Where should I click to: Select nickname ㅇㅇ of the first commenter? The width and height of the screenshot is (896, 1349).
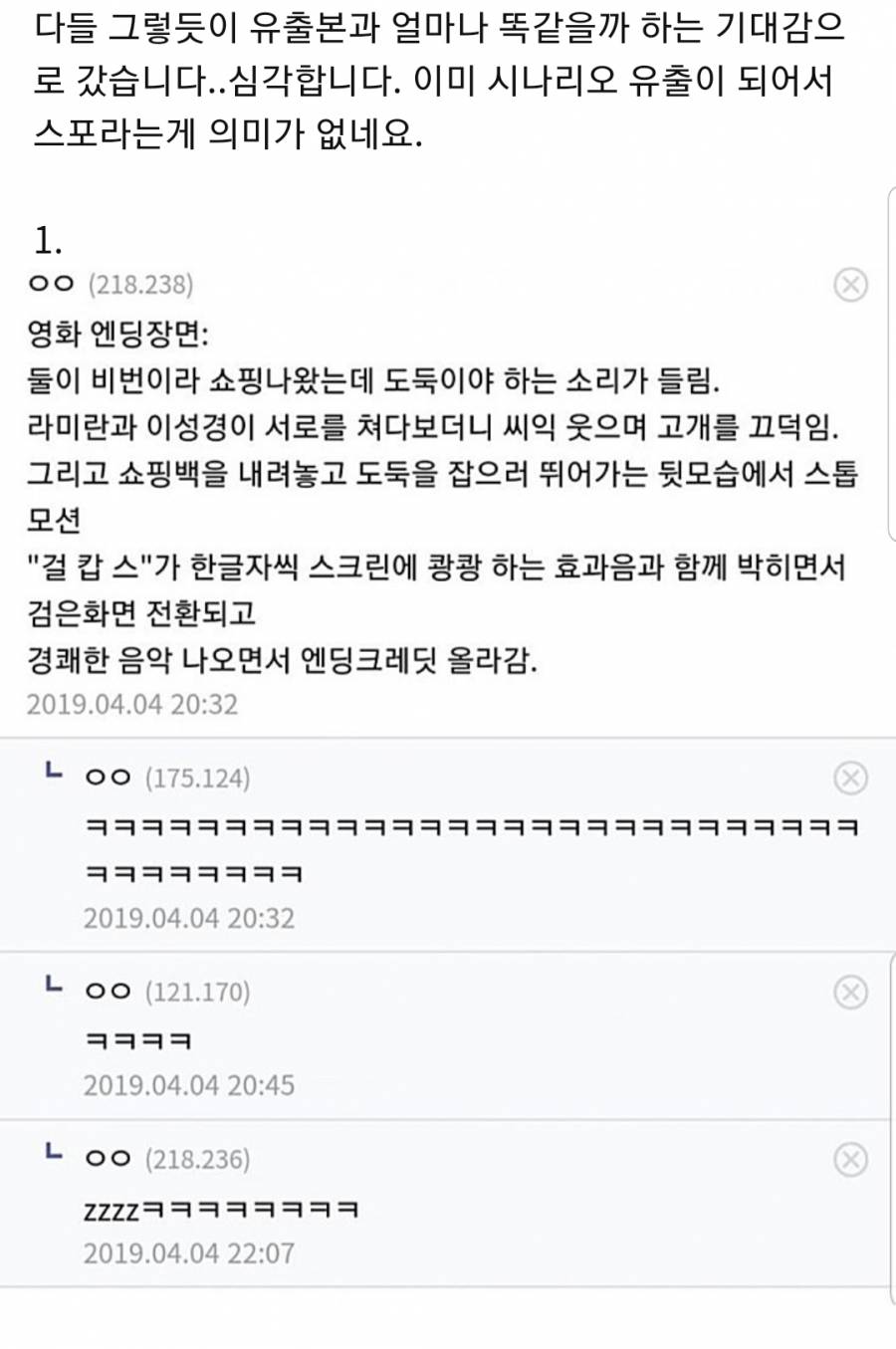(x=48, y=286)
